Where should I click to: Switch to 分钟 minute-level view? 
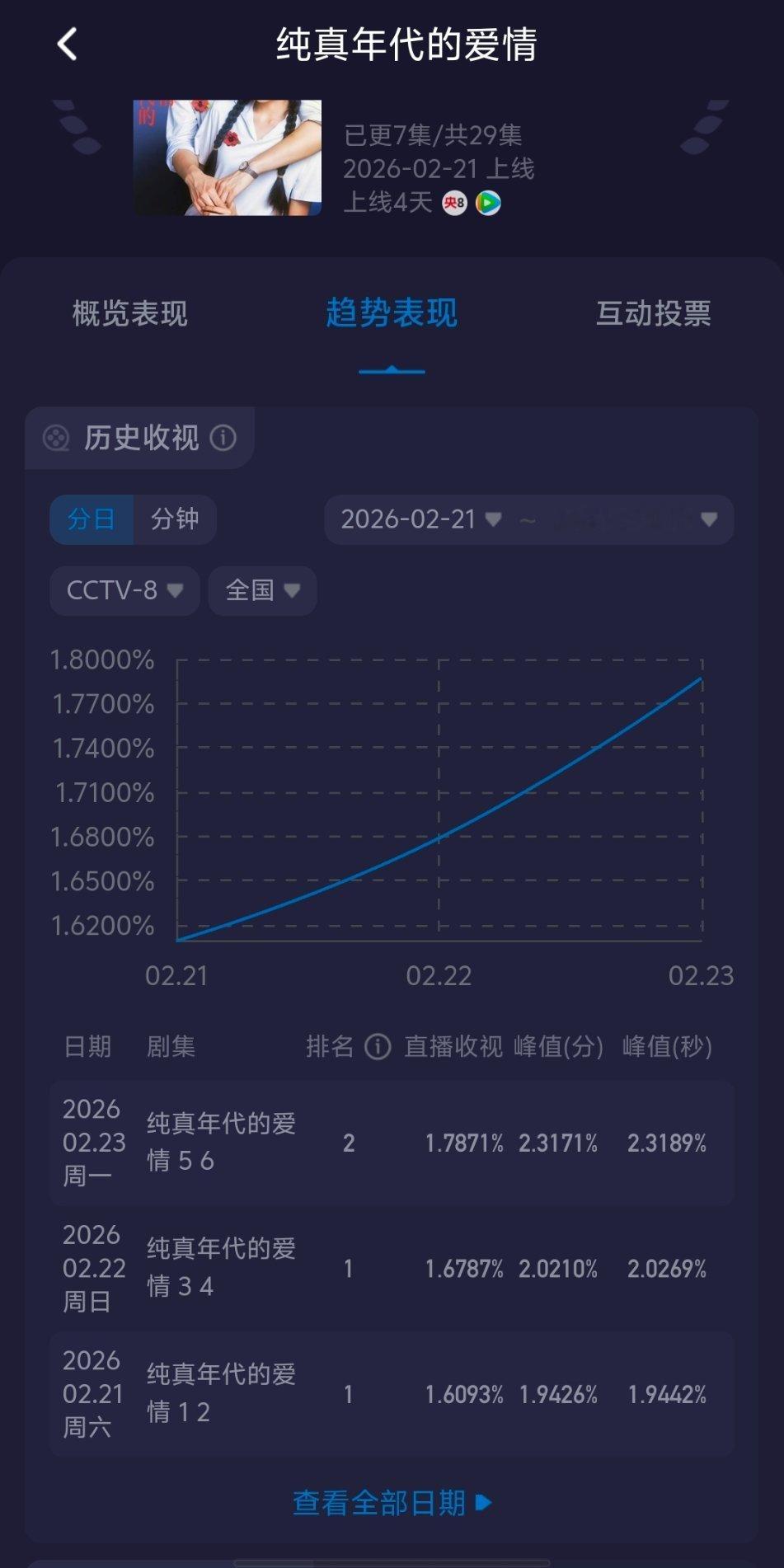(174, 519)
